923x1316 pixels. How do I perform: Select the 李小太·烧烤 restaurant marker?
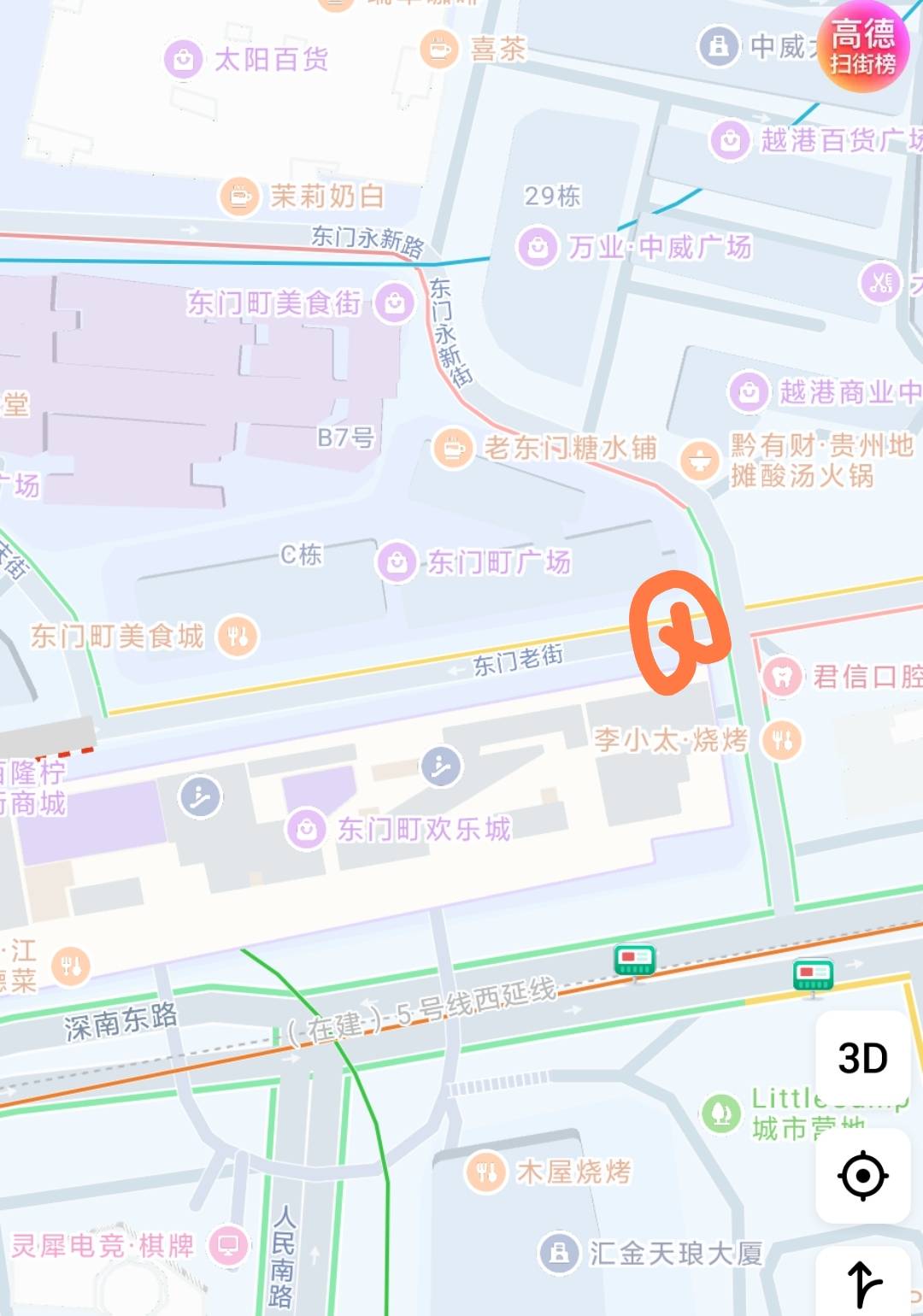tap(782, 740)
